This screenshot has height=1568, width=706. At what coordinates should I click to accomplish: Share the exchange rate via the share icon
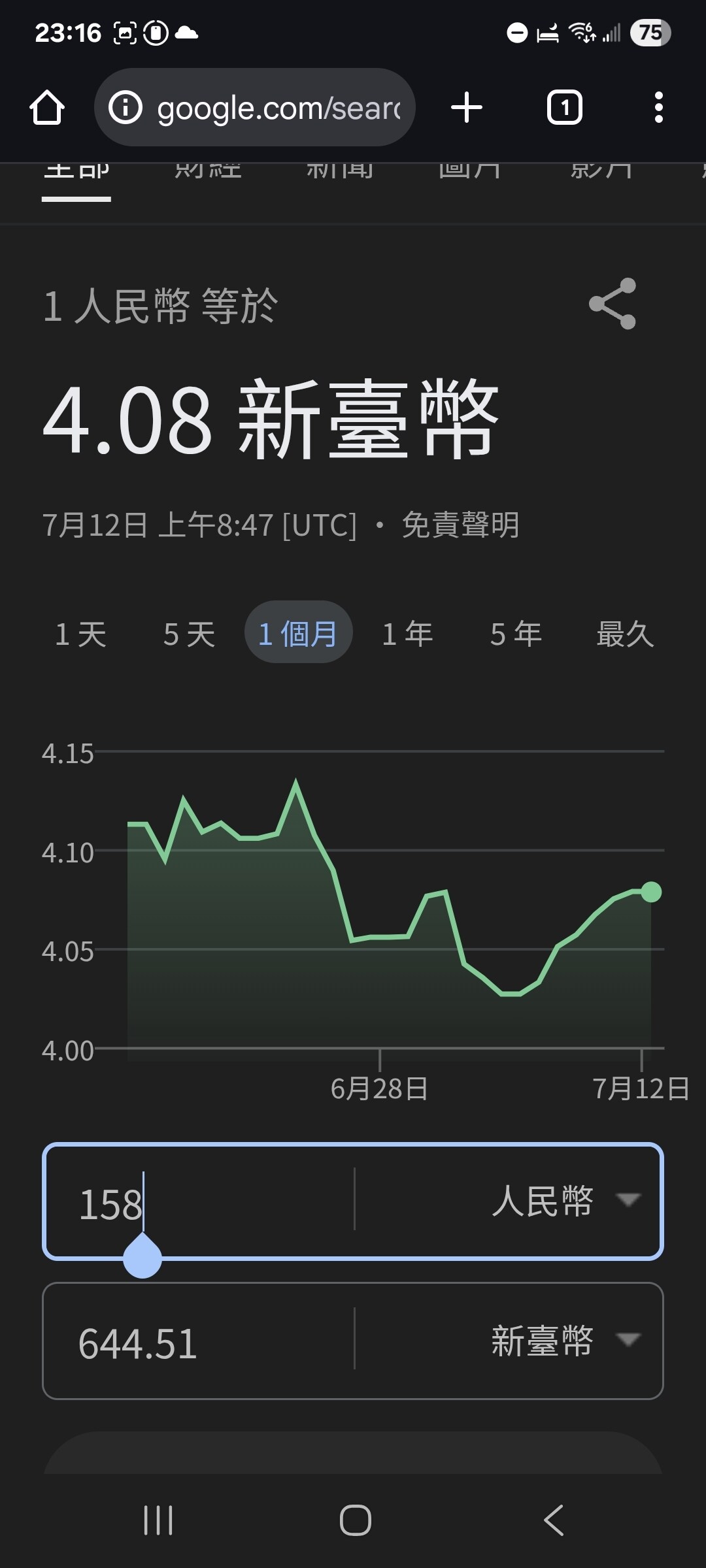point(613,305)
